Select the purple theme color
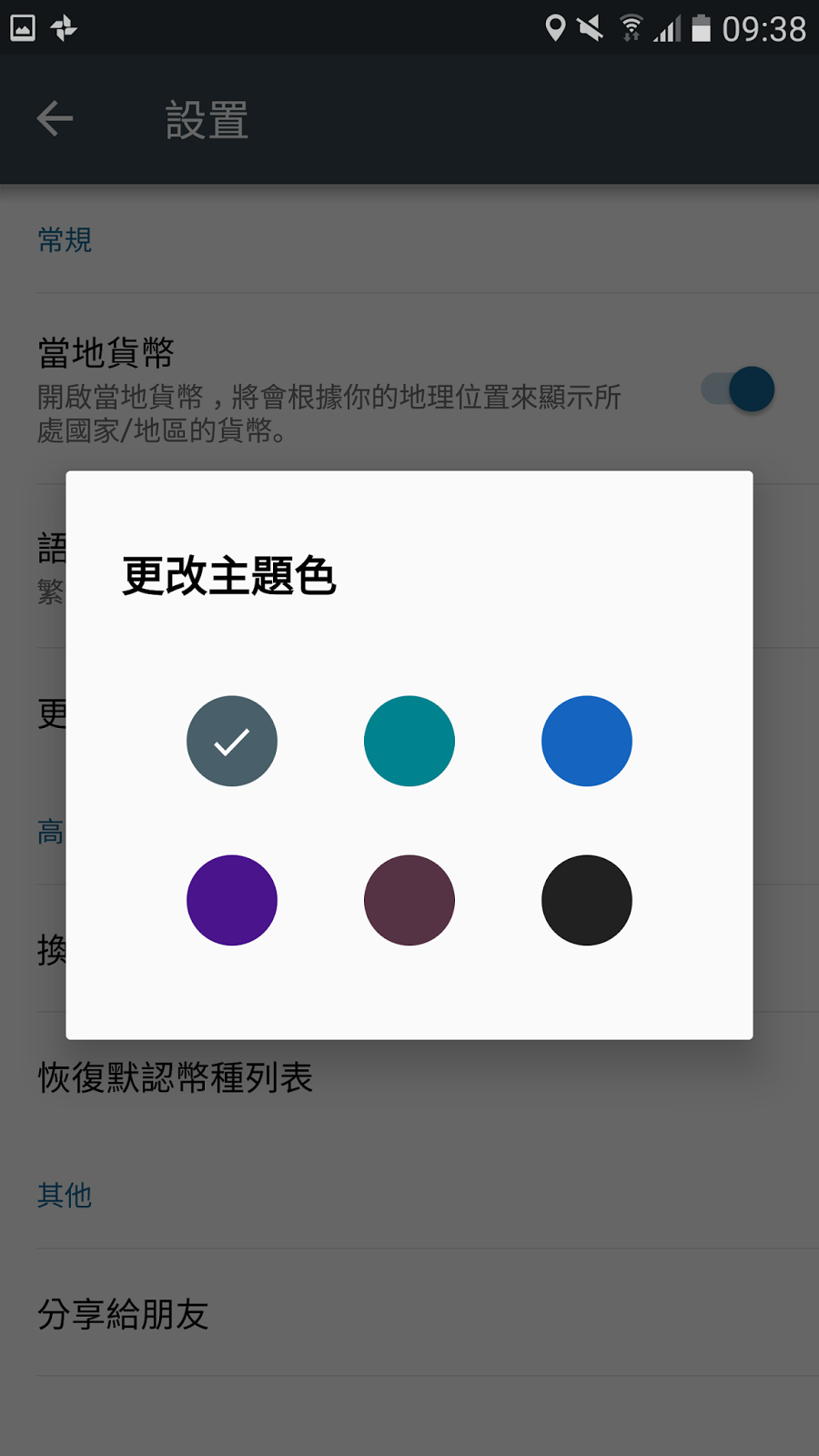Screen dimensions: 819x1456 pos(232,900)
